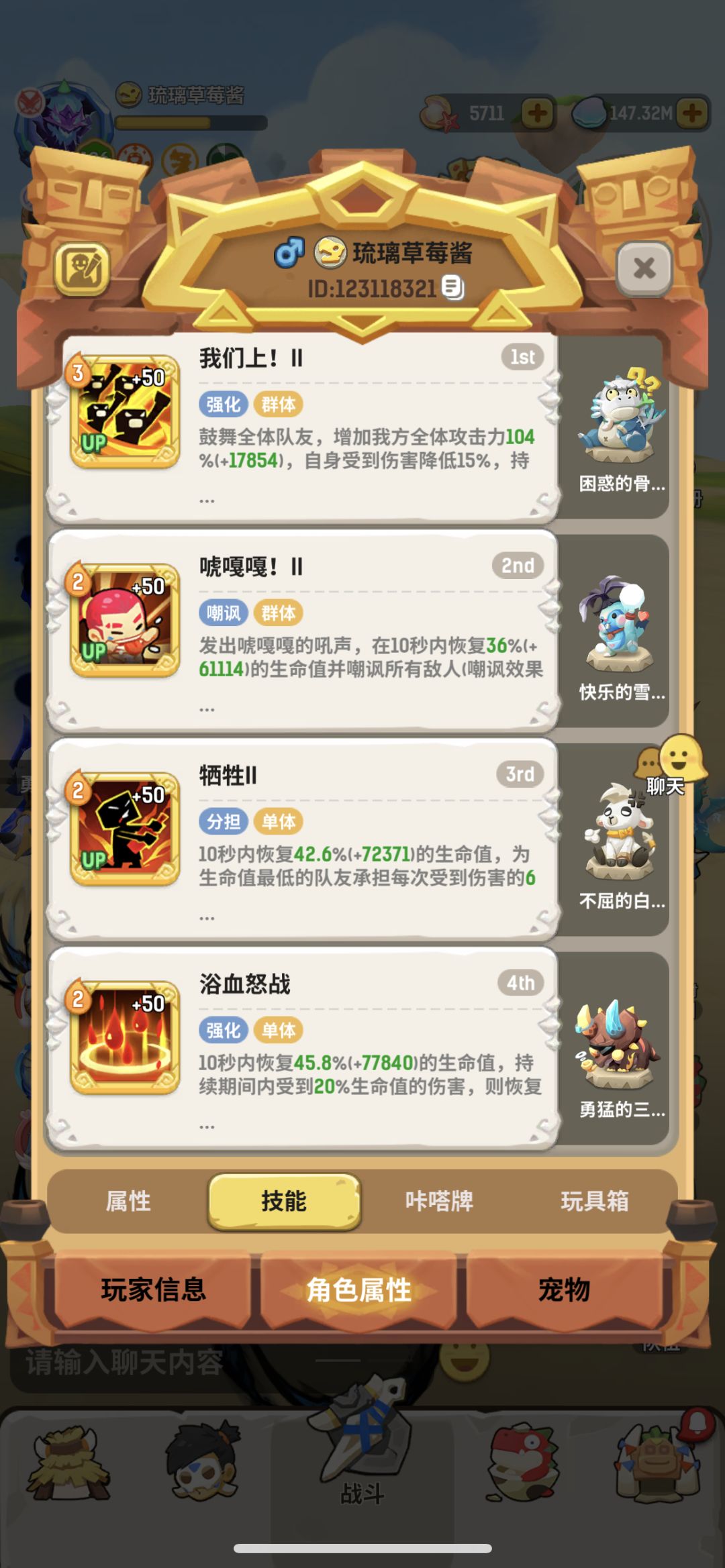Viewport: 725px width, 1568px height.
Task: Go to the 玩家信息 section
Action: coord(154,1289)
